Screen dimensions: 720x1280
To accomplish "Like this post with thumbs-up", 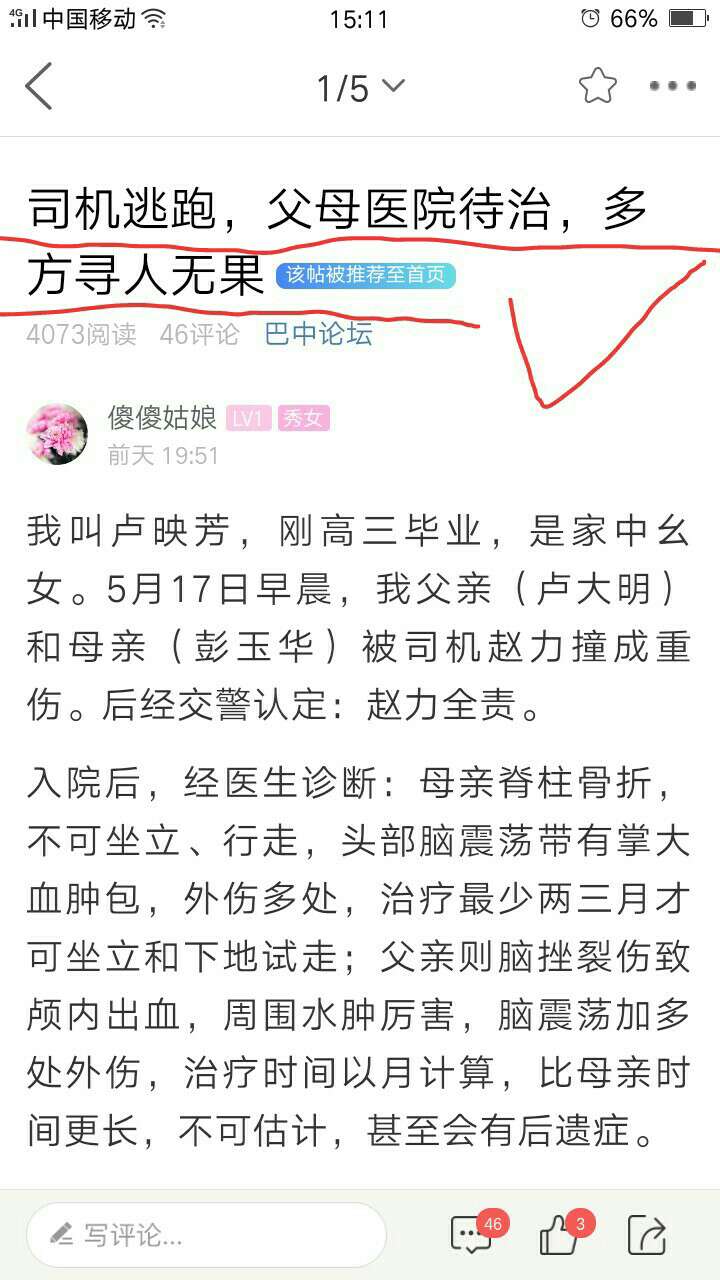I will pyautogui.click(x=560, y=1236).
